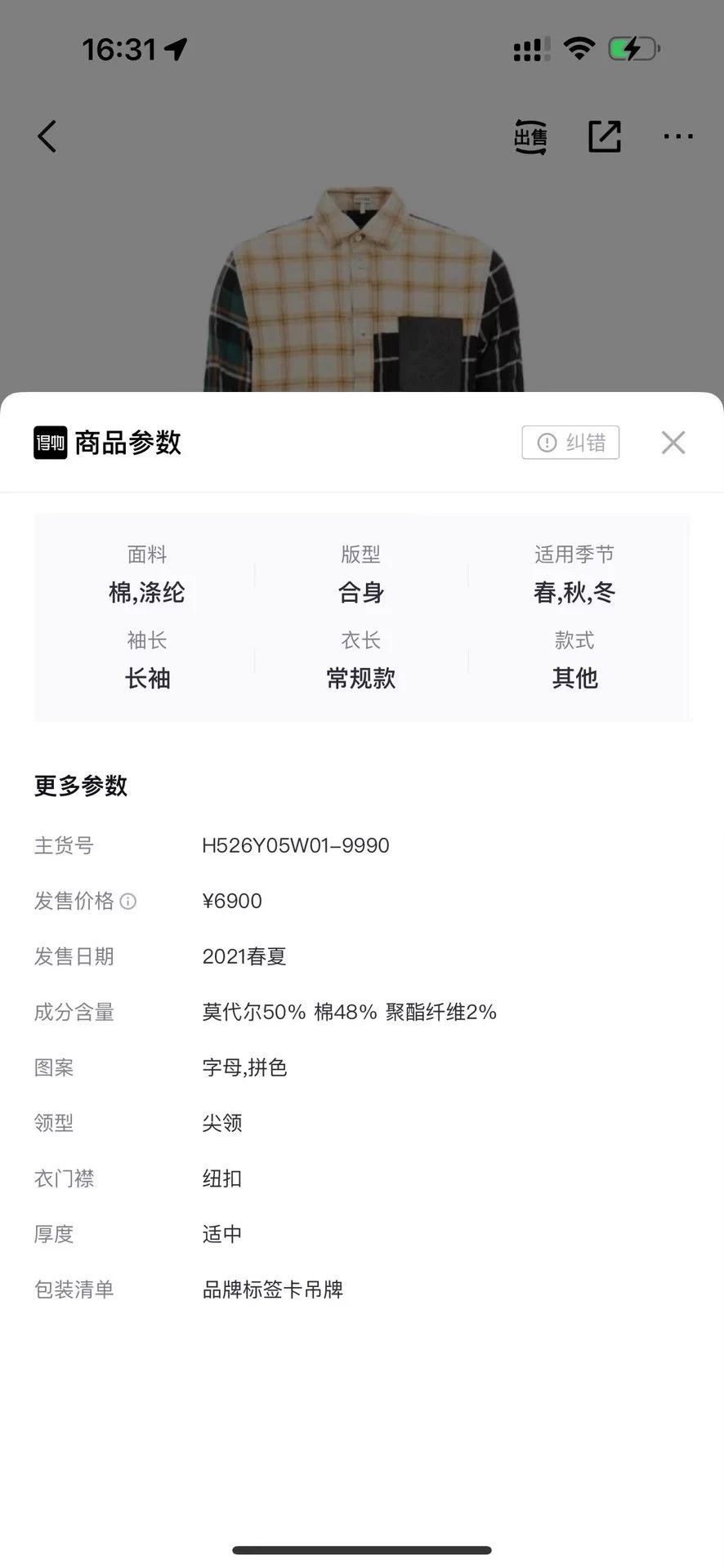
Task: Open the 出售 sell option
Action: pyautogui.click(x=530, y=136)
